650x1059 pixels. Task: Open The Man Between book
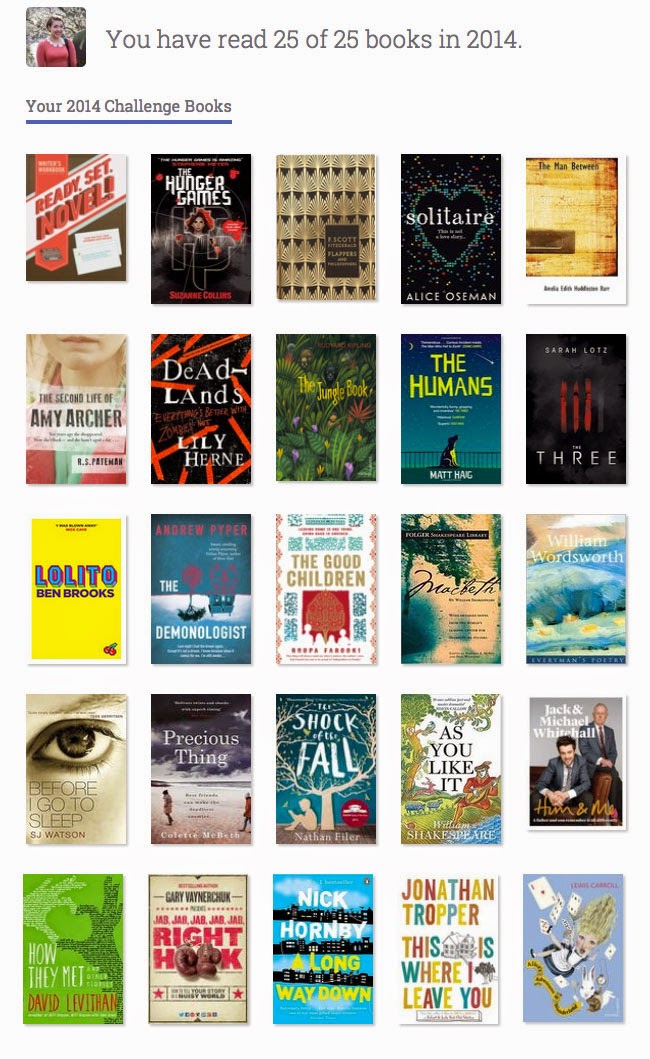tap(575, 228)
